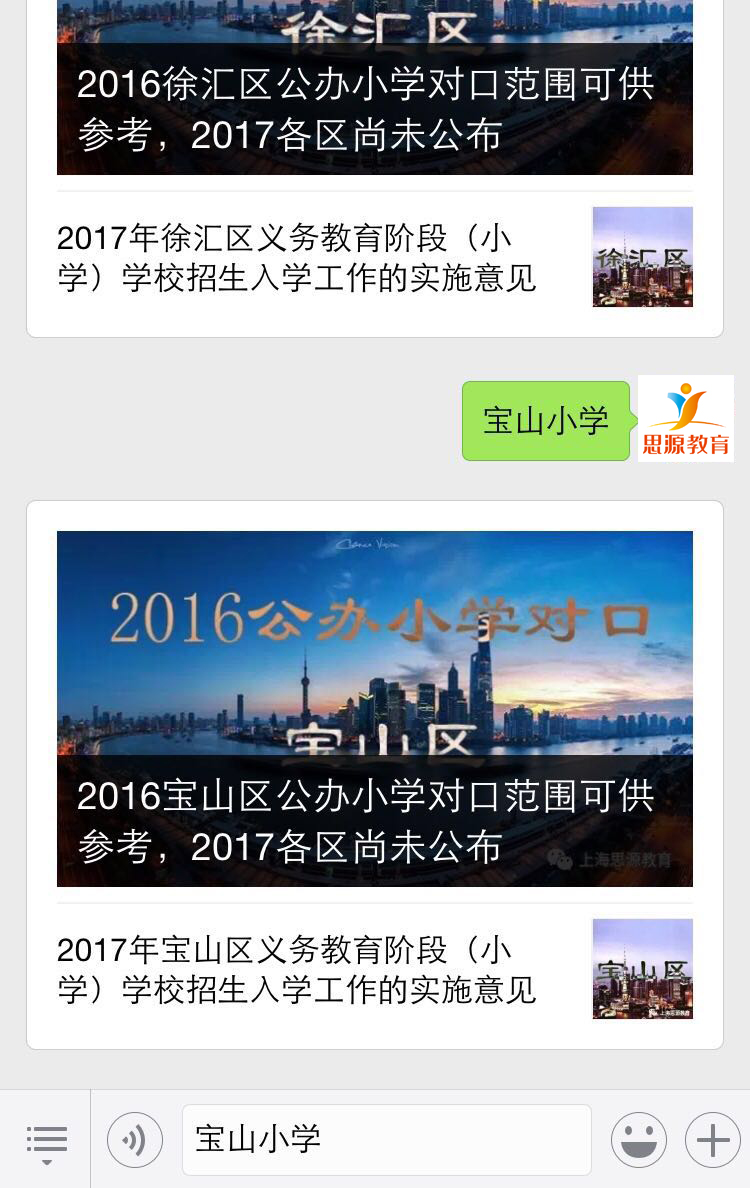Open the 2016宝山区公办小学对口范围 article

click(374, 708)
